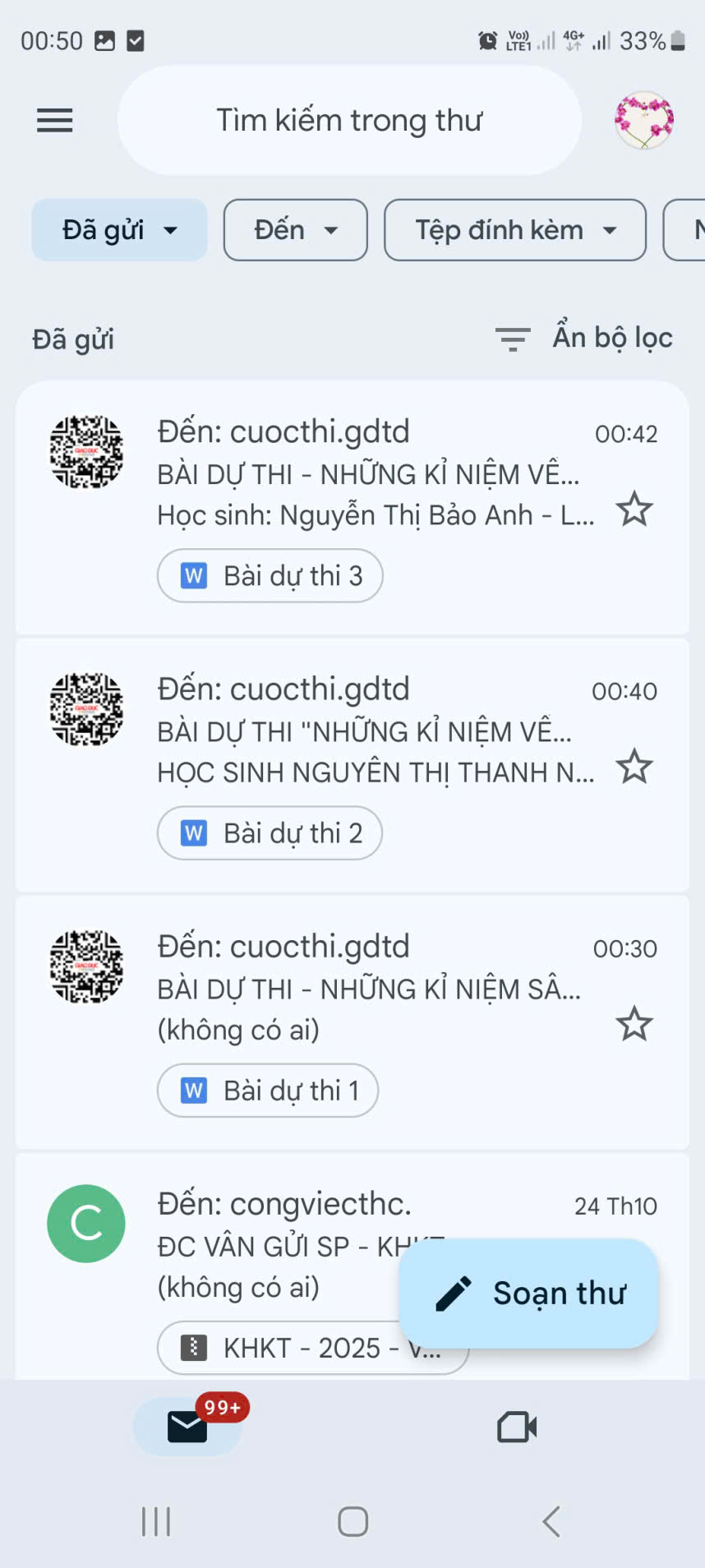Open the account profile picture

(644, 121)
